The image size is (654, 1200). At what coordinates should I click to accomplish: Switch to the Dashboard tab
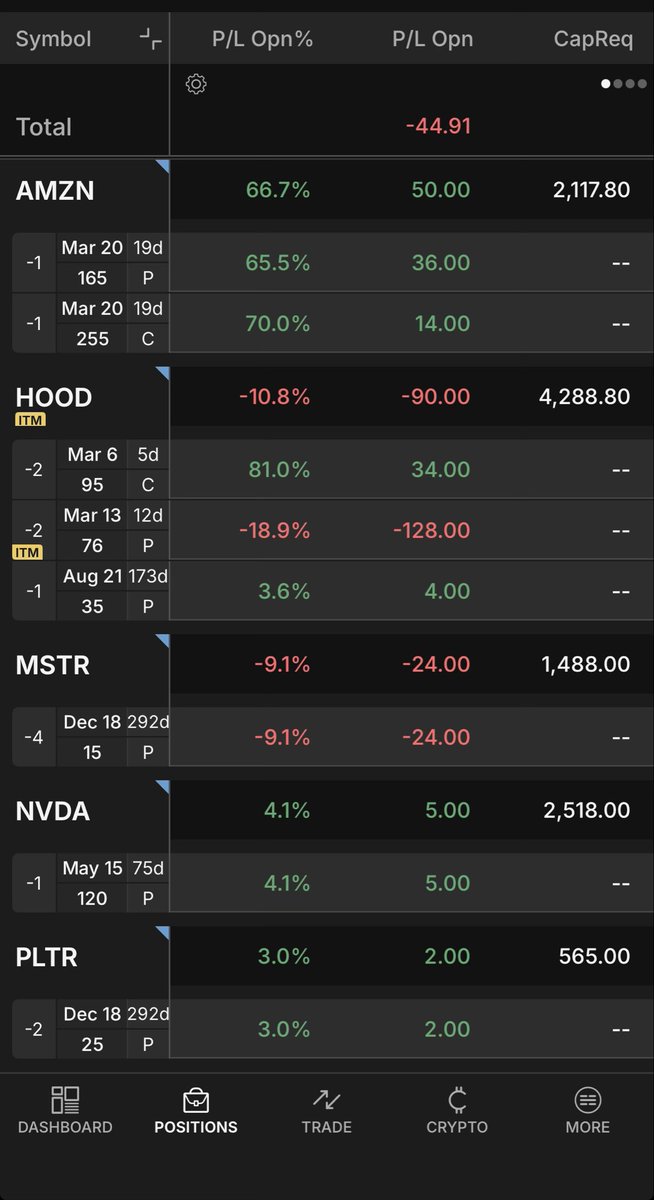tap(65, 1110)
